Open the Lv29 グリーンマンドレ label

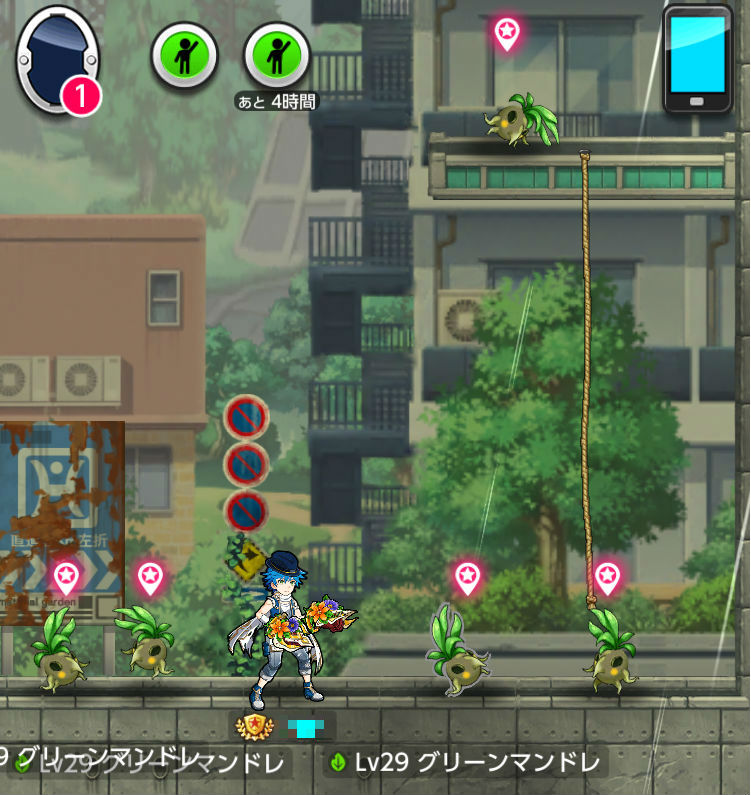[465, 761]
